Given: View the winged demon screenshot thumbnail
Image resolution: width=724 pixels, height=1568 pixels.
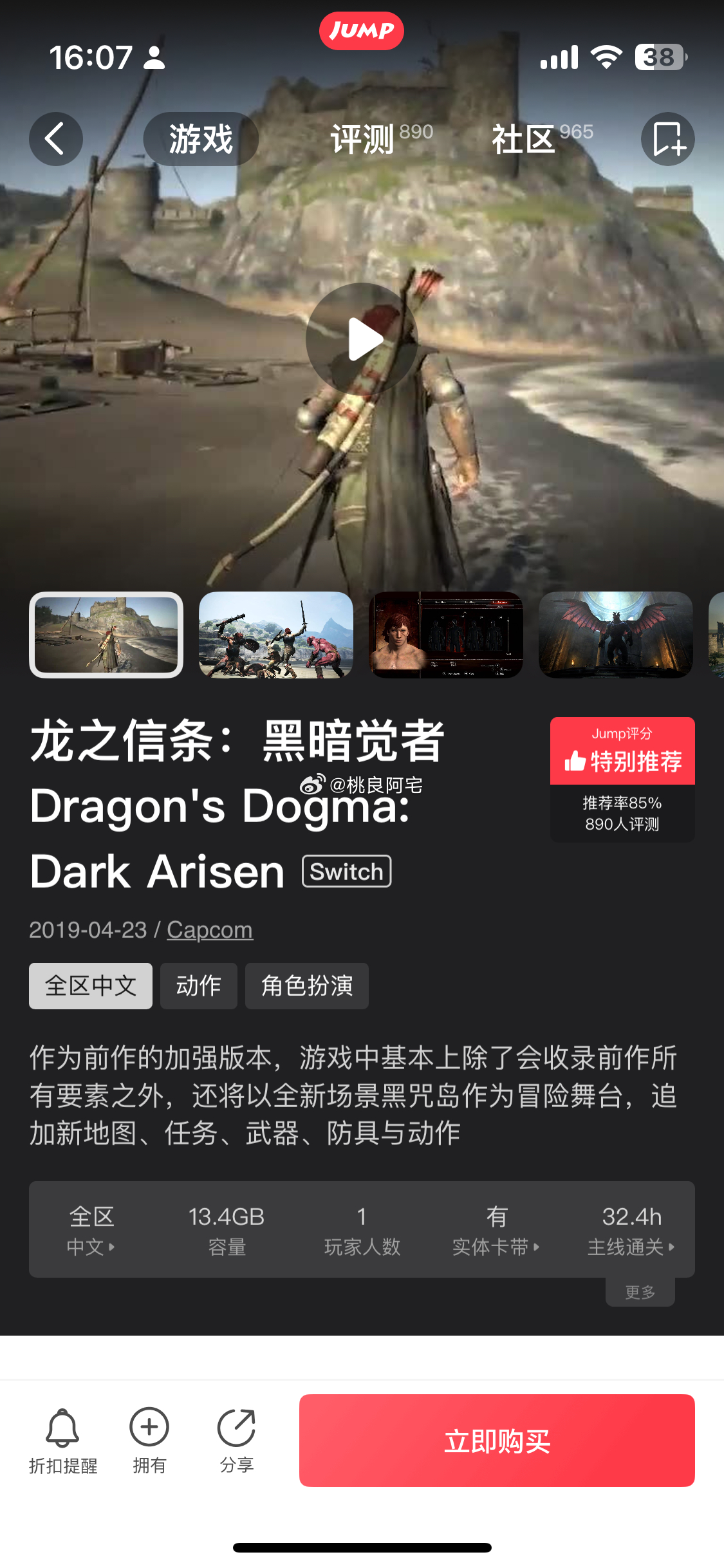Looking at the screenshot, I should [616, 635].
